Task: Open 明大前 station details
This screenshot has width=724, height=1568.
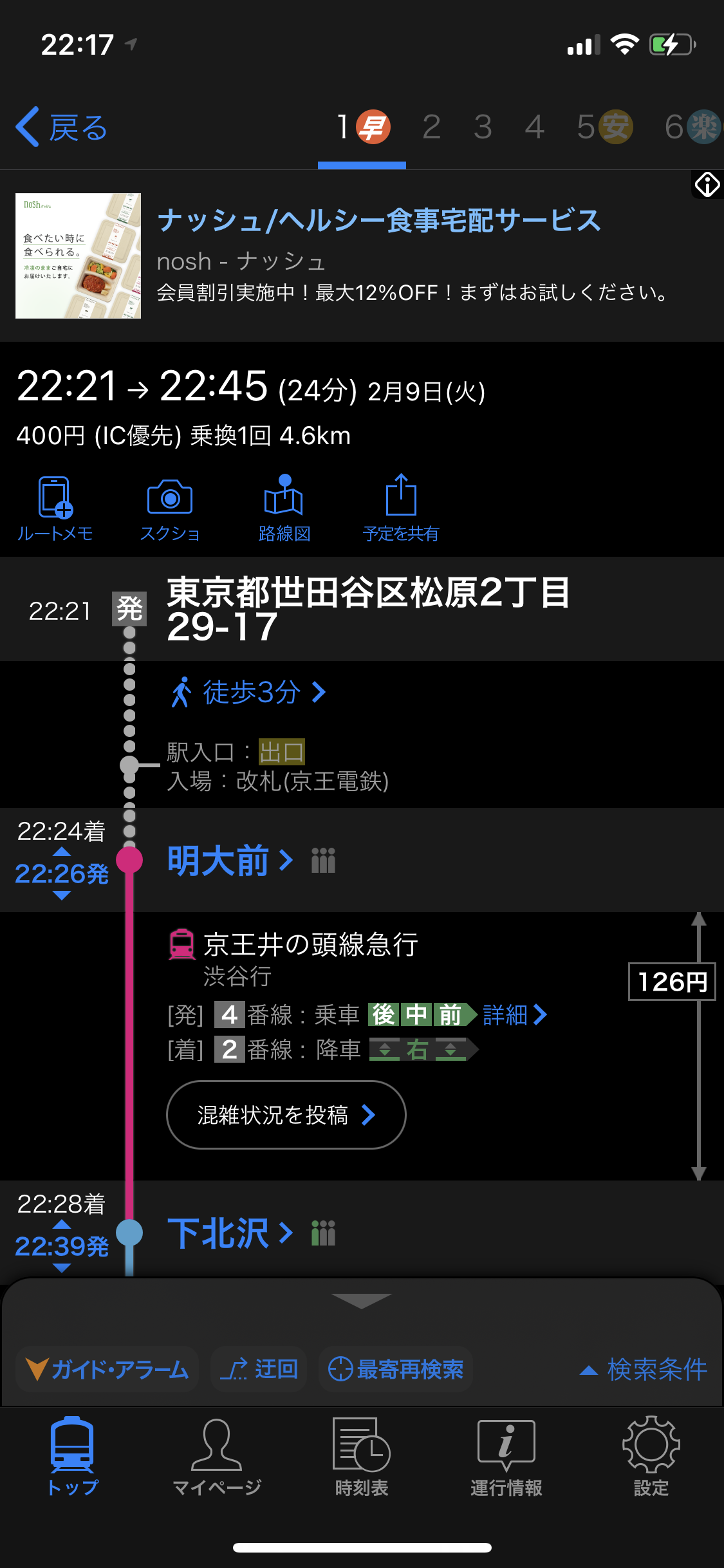Action: pos(229,860)
